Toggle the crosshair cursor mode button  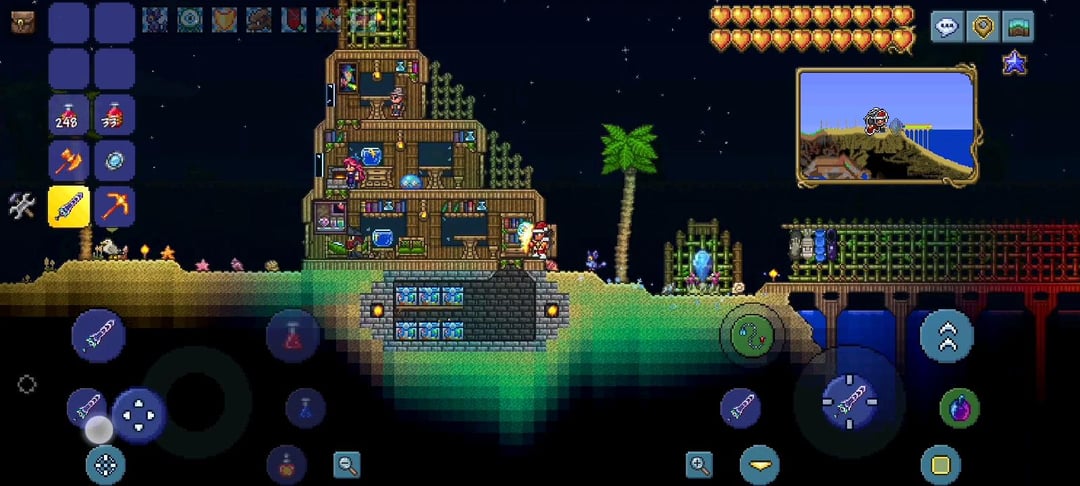[x=105, y=465]
